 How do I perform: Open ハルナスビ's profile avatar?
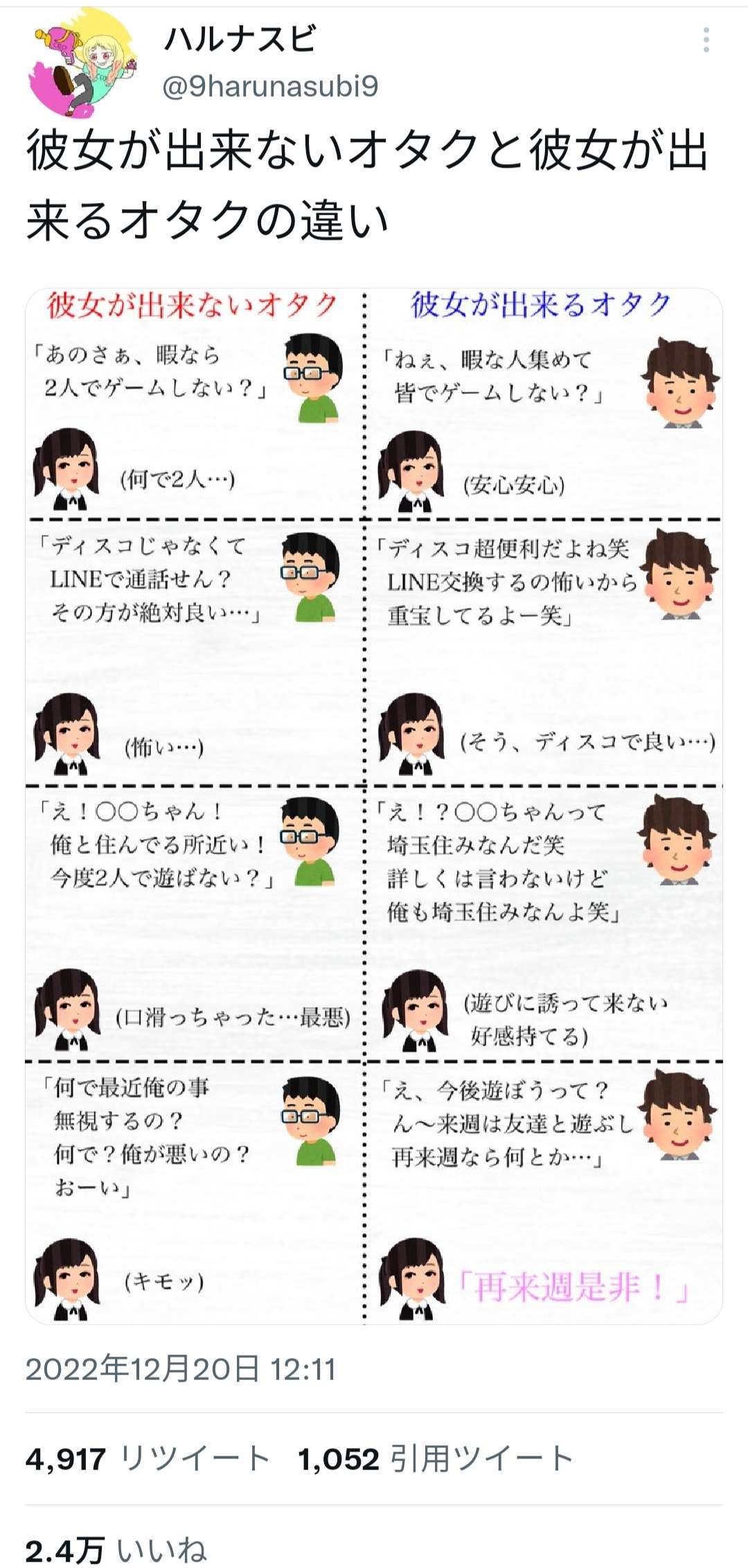(x=82, y=64)
